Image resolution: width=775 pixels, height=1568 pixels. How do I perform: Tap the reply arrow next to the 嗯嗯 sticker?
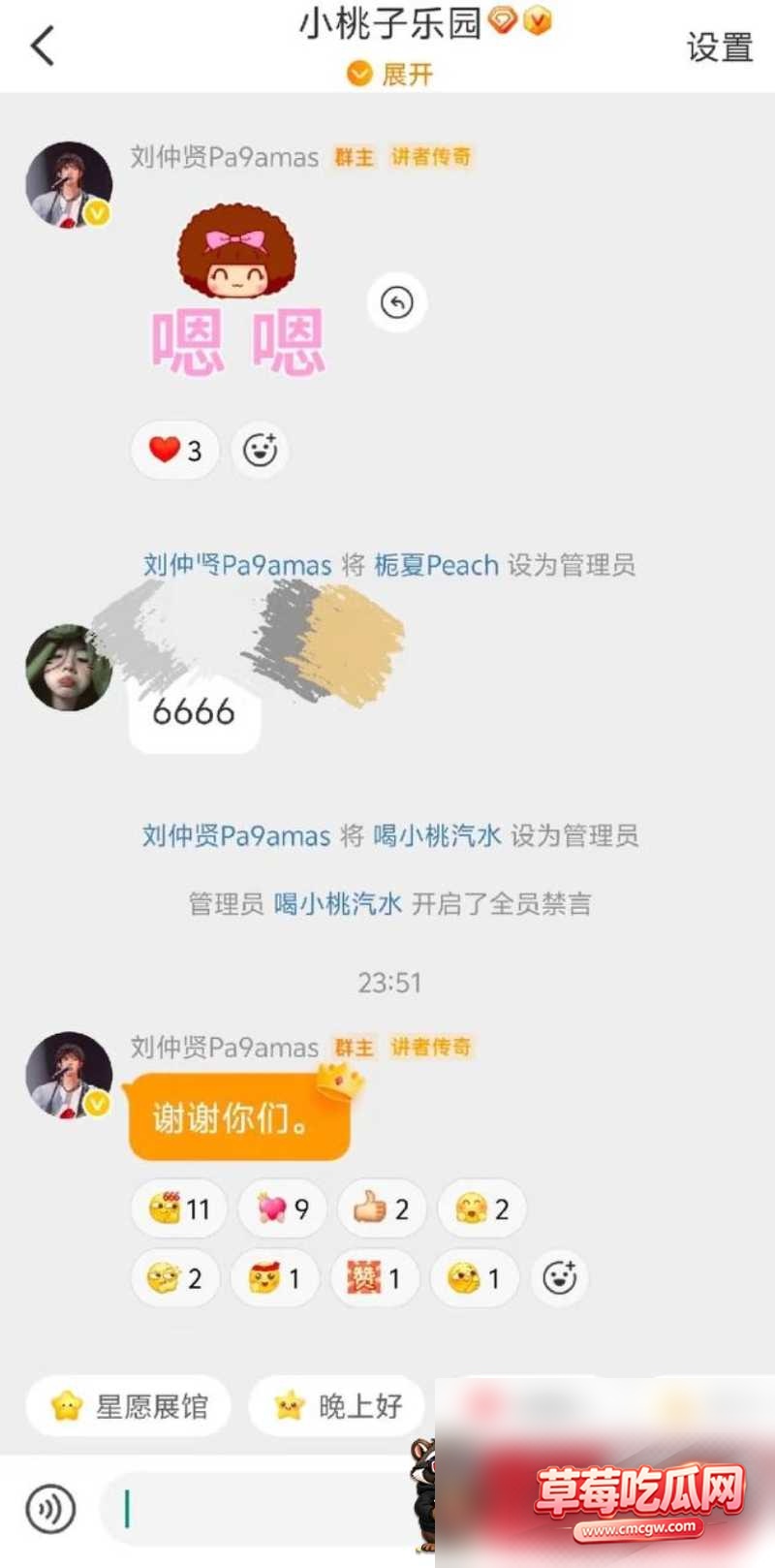pyautogui.click(x=397, y=303)
